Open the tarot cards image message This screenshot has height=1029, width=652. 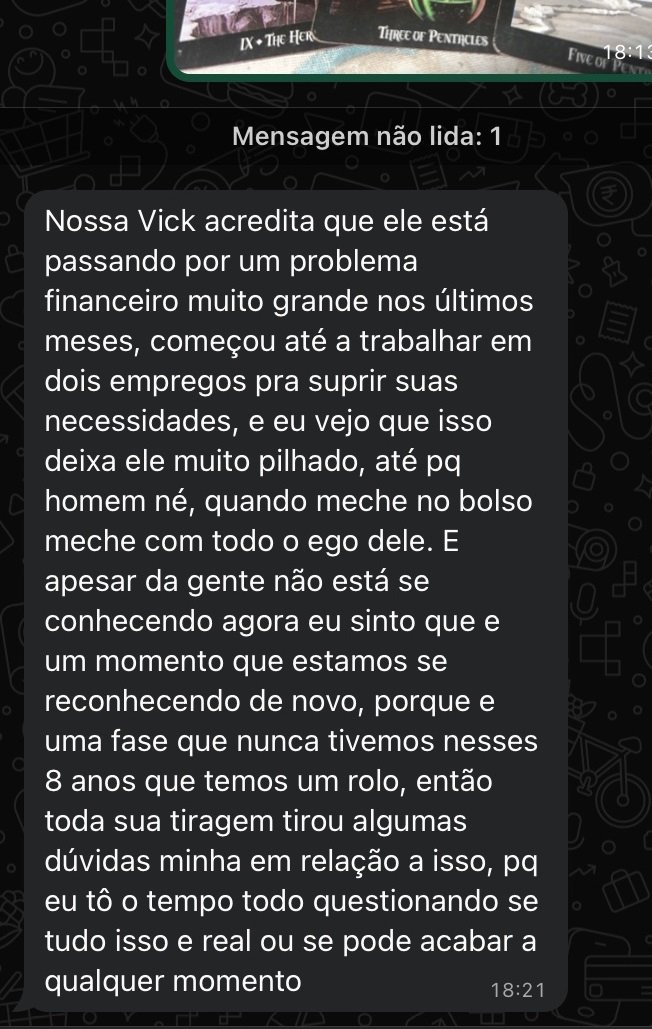point(400,35)
